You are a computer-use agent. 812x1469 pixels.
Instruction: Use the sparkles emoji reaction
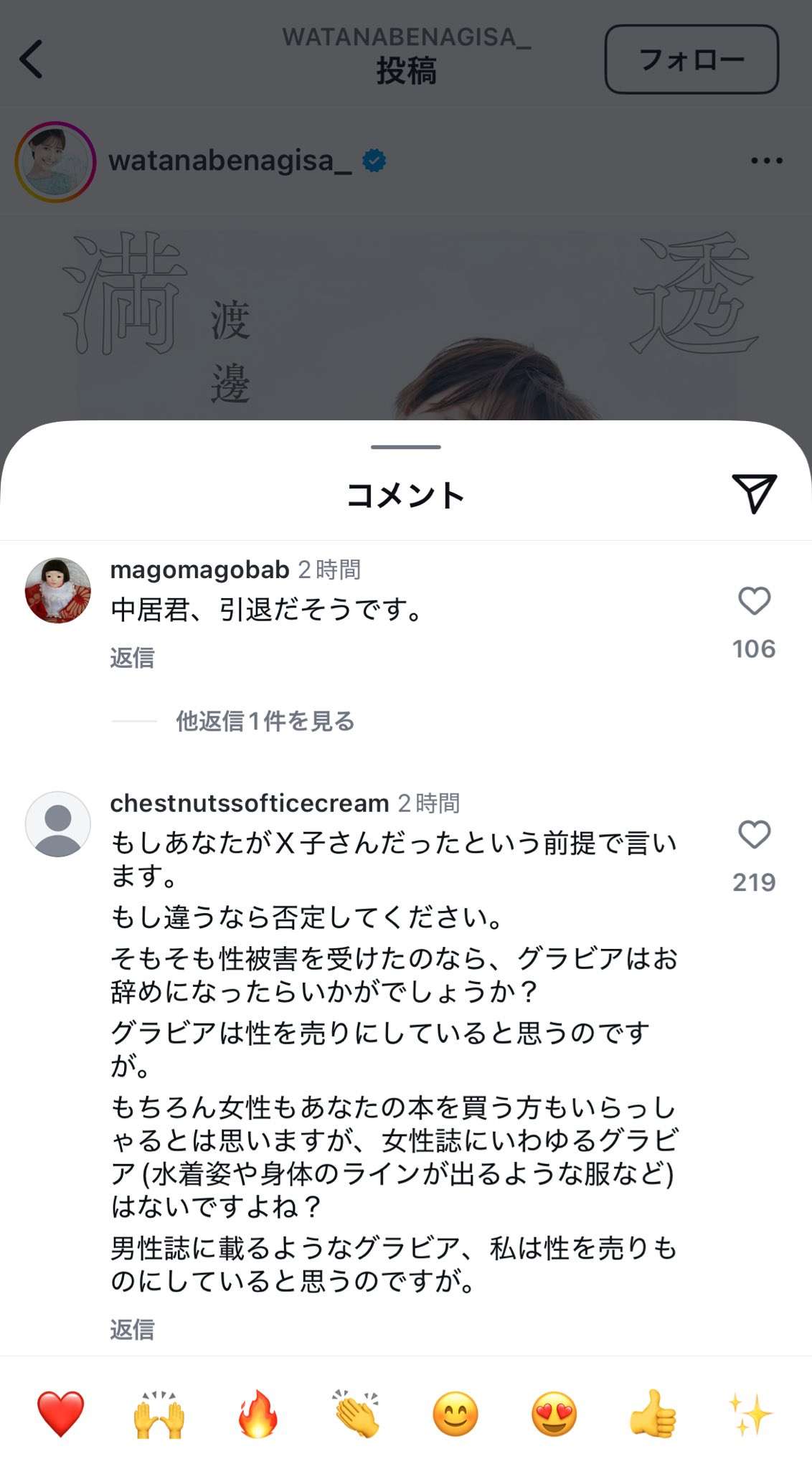pos(750,1414)
